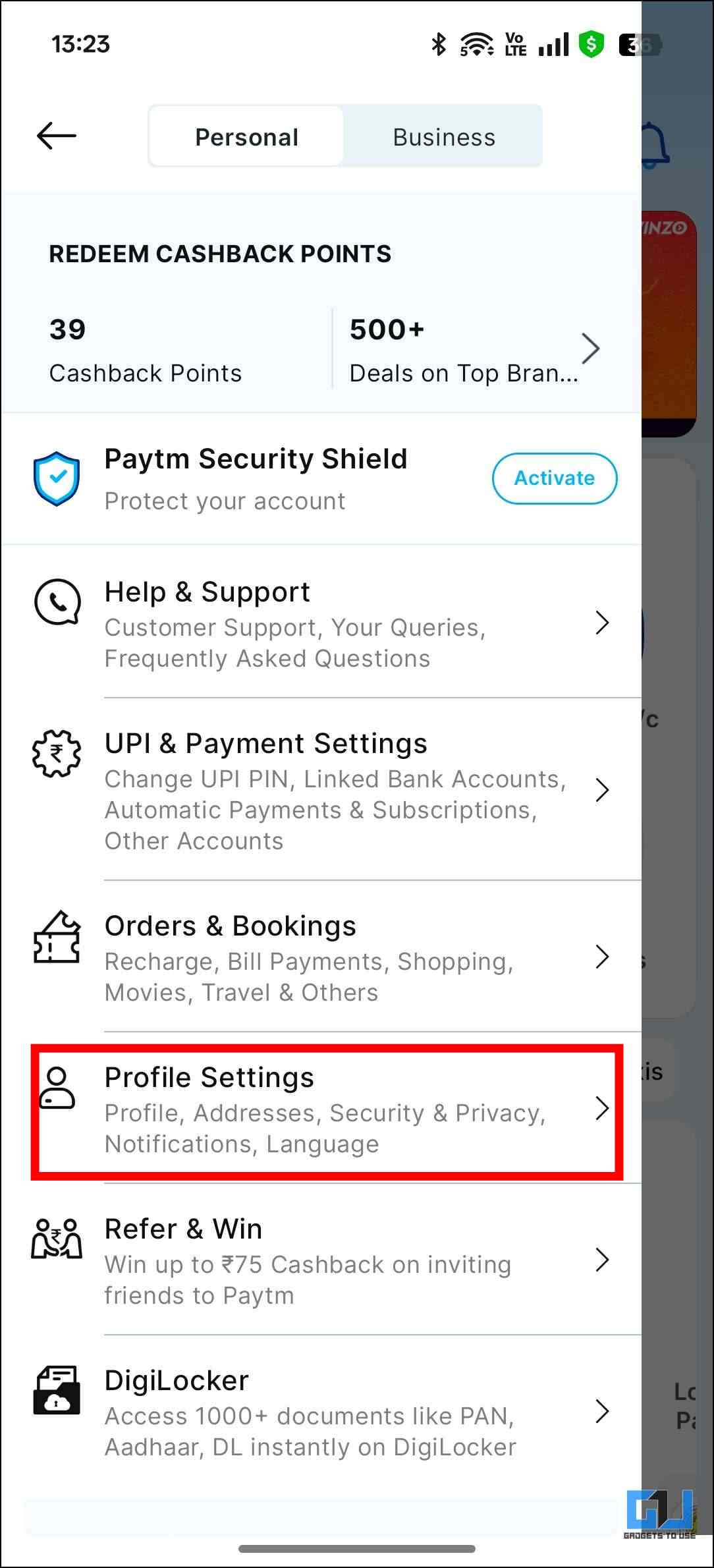Viewport: 714px width, 1568px height.
Task: Open Profile Settings
Action: (327, 1109)
